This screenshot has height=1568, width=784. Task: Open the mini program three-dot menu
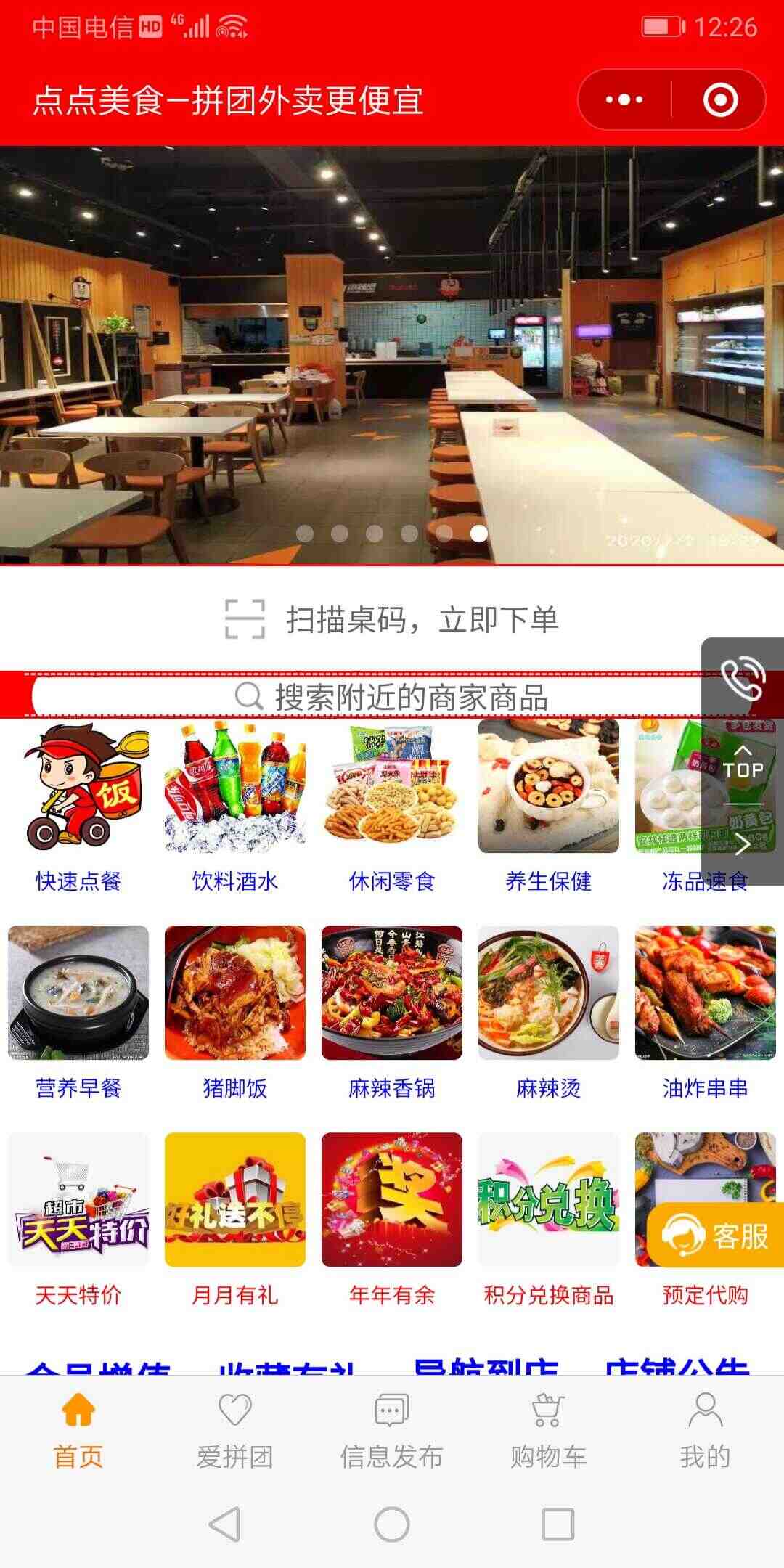[x=624, y=99]
